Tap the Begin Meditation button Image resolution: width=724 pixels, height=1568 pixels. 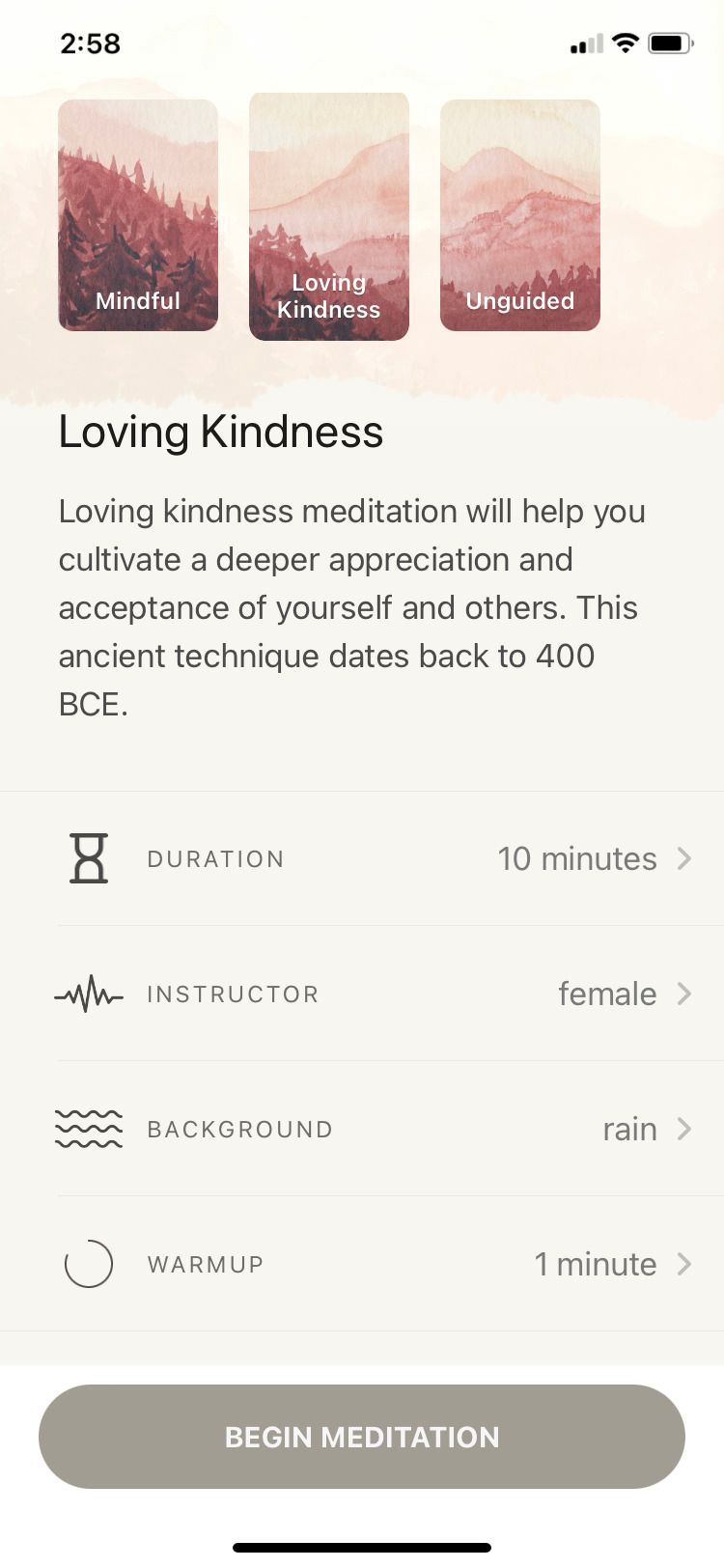[362, 1437]
